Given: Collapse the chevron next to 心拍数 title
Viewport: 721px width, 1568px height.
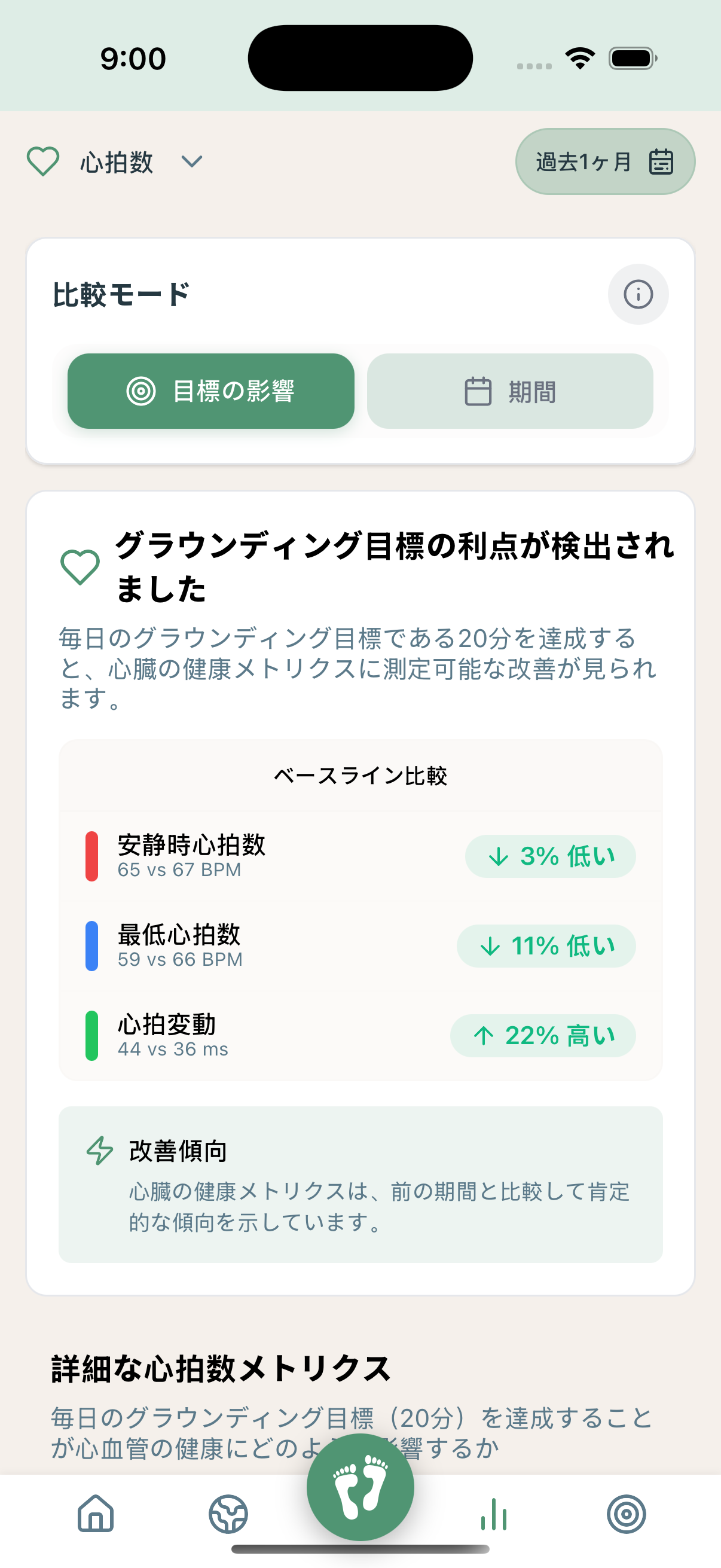Looking at the screenshot, I should click(191, 163).
